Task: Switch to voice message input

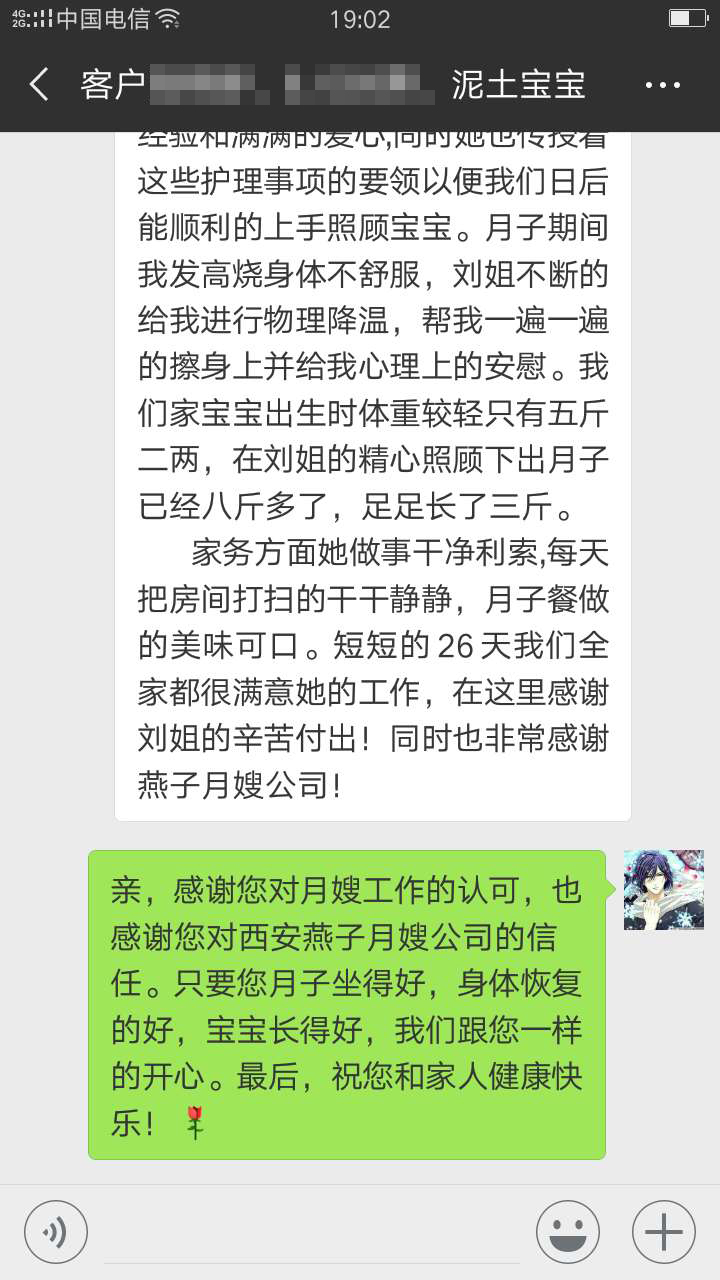Action: (x=56, y=1232)
